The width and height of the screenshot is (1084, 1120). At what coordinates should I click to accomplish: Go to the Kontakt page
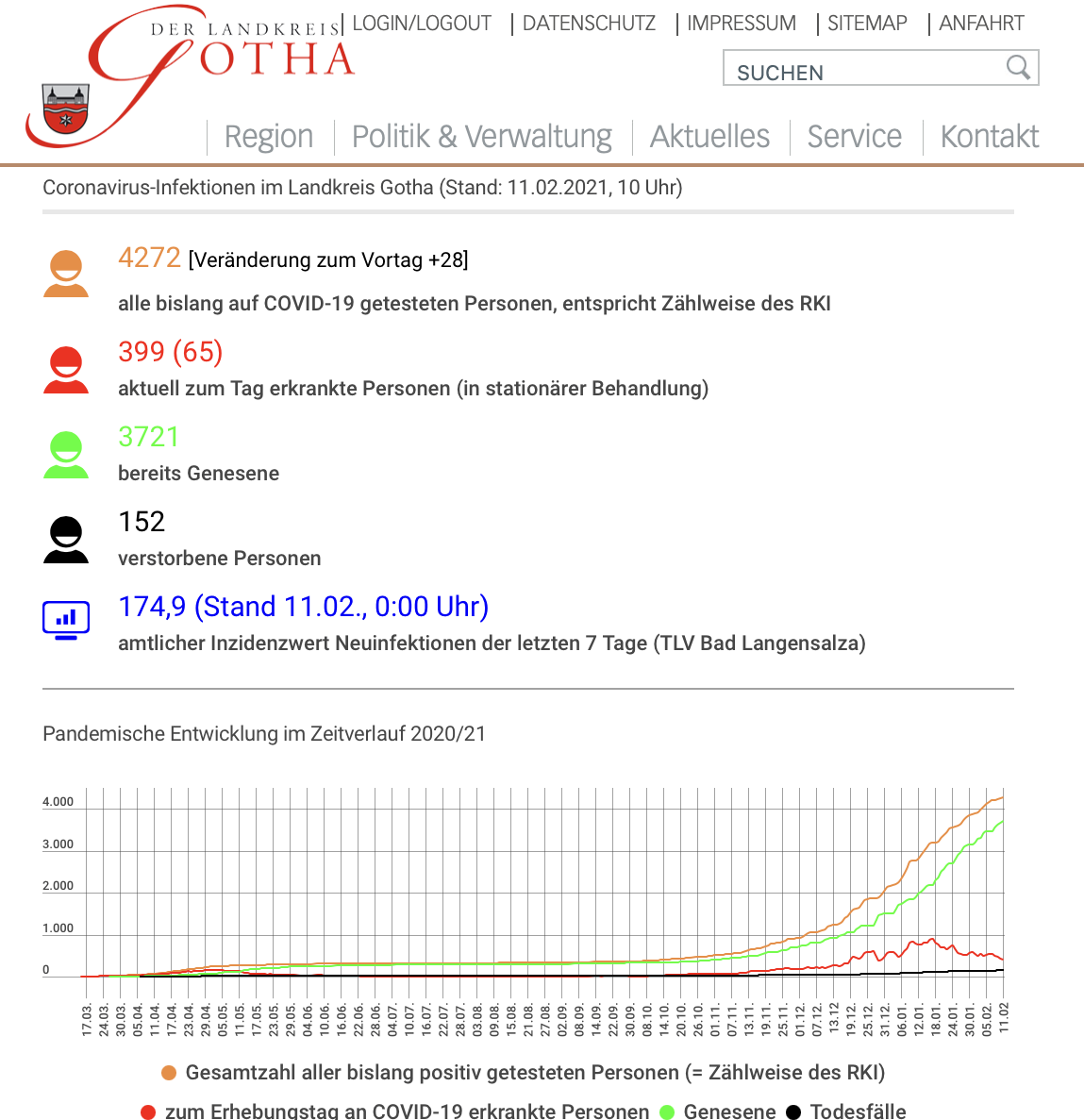pos(989,137)
